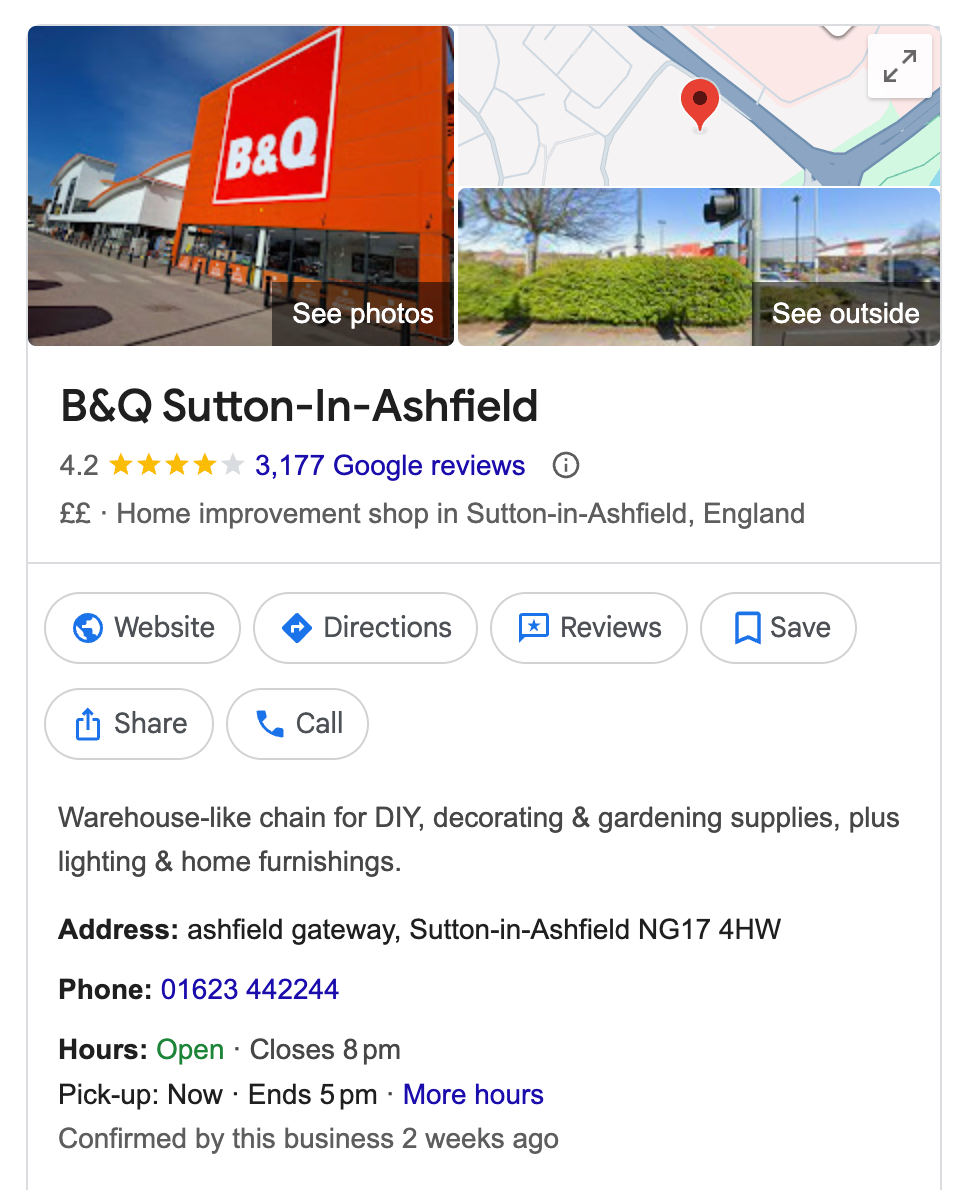Image resolution: width=972 pixels, height=1190 pixels.
Task: View See outside street view
Action: pos(698,267)
